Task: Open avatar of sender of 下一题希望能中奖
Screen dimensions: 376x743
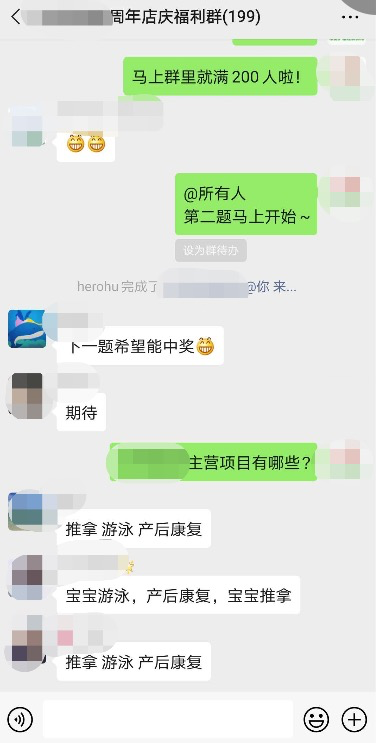Action: pos(27,329)
